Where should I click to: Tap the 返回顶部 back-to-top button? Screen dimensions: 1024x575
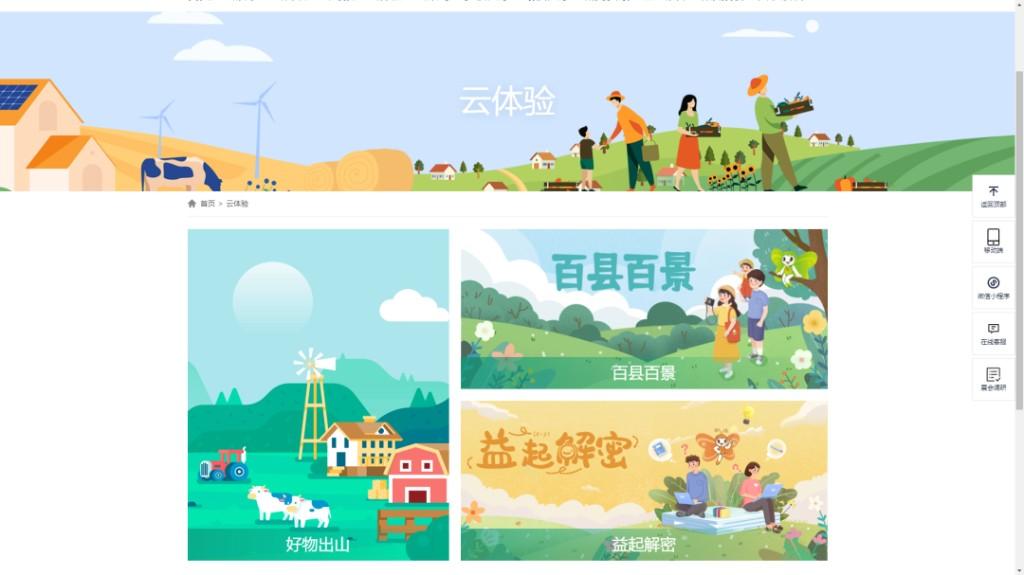click(x=993, y=196)
